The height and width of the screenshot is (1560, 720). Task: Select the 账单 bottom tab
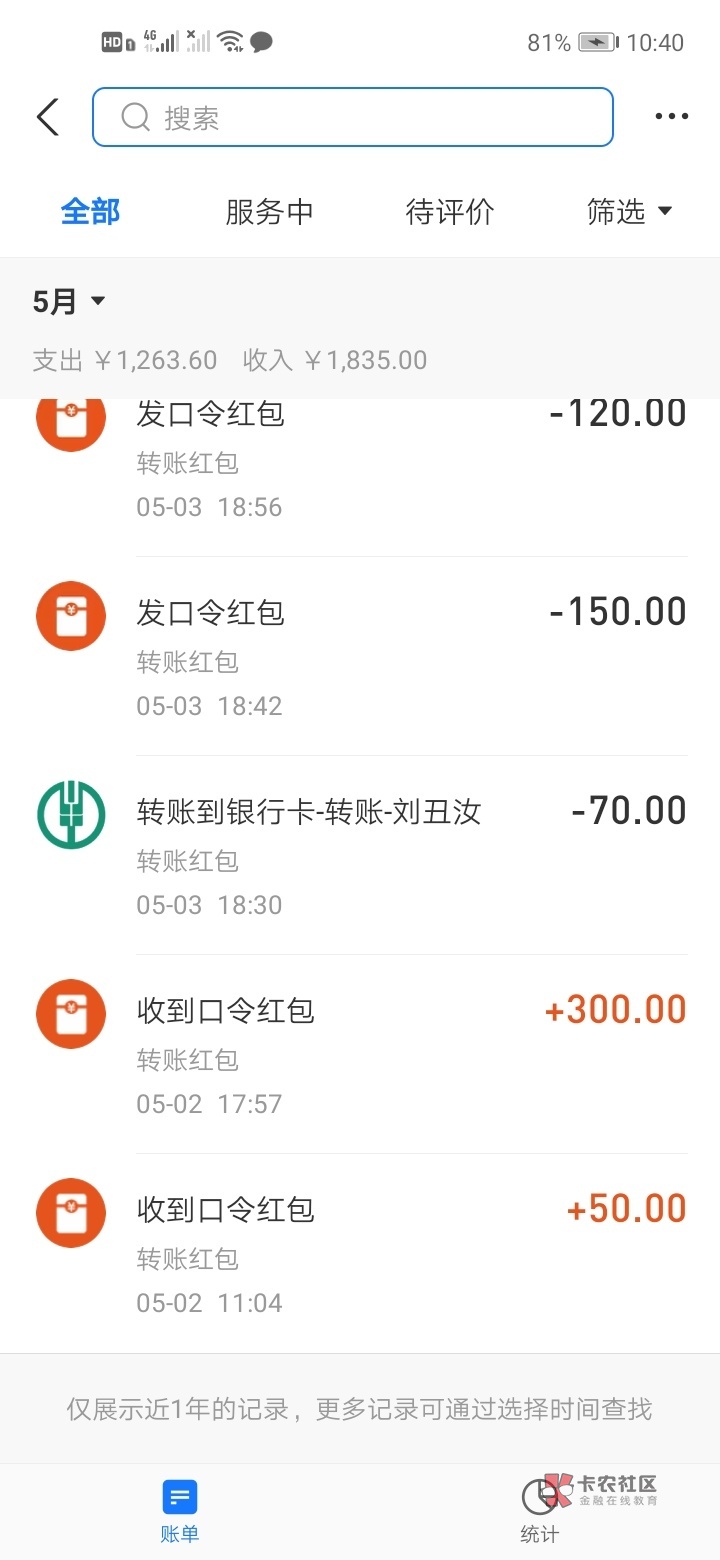pyautogui.click(x=180, y=1511)
